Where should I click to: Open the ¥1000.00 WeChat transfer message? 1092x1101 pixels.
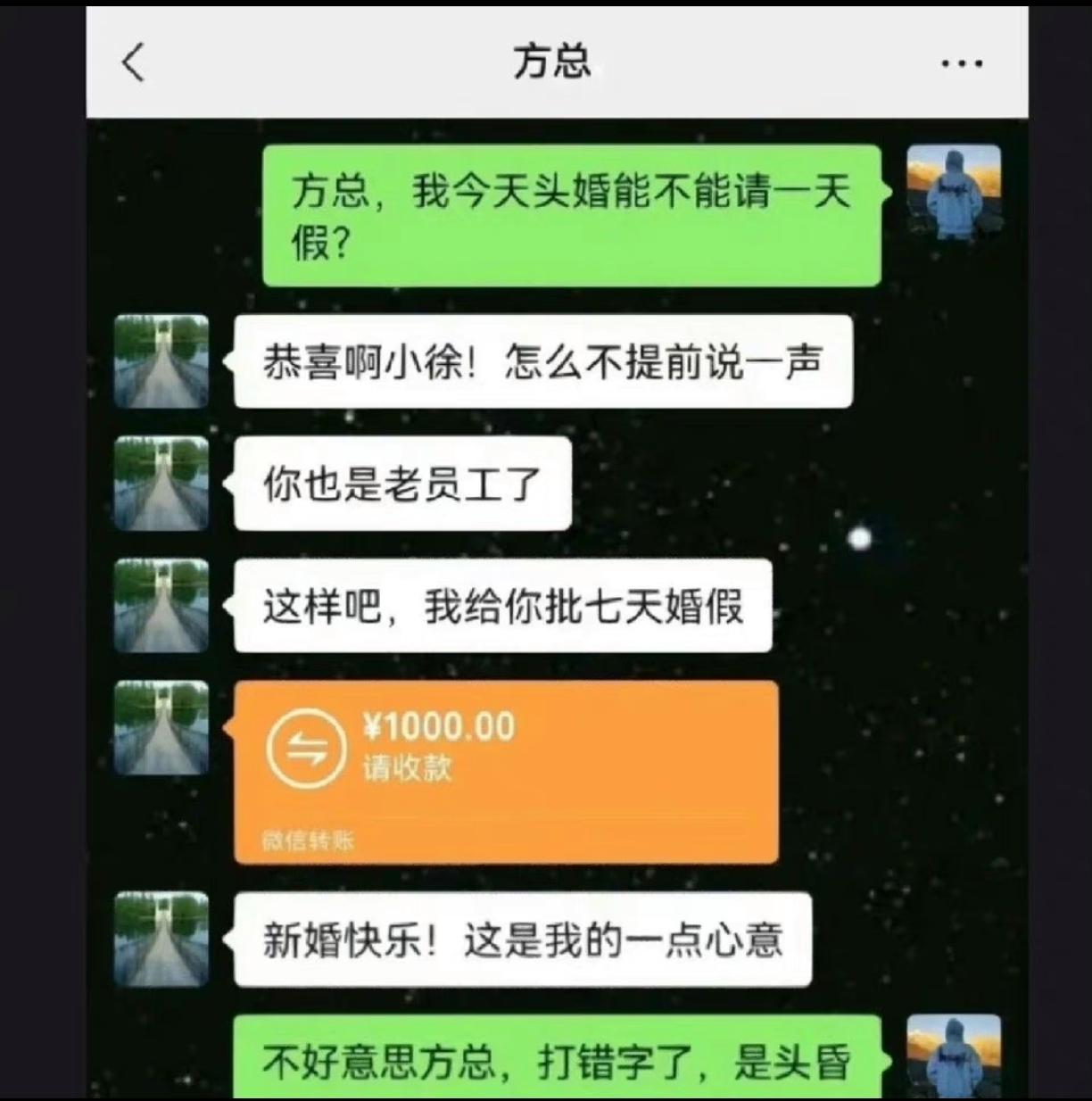pyautogui.click(x=506, y=772)
